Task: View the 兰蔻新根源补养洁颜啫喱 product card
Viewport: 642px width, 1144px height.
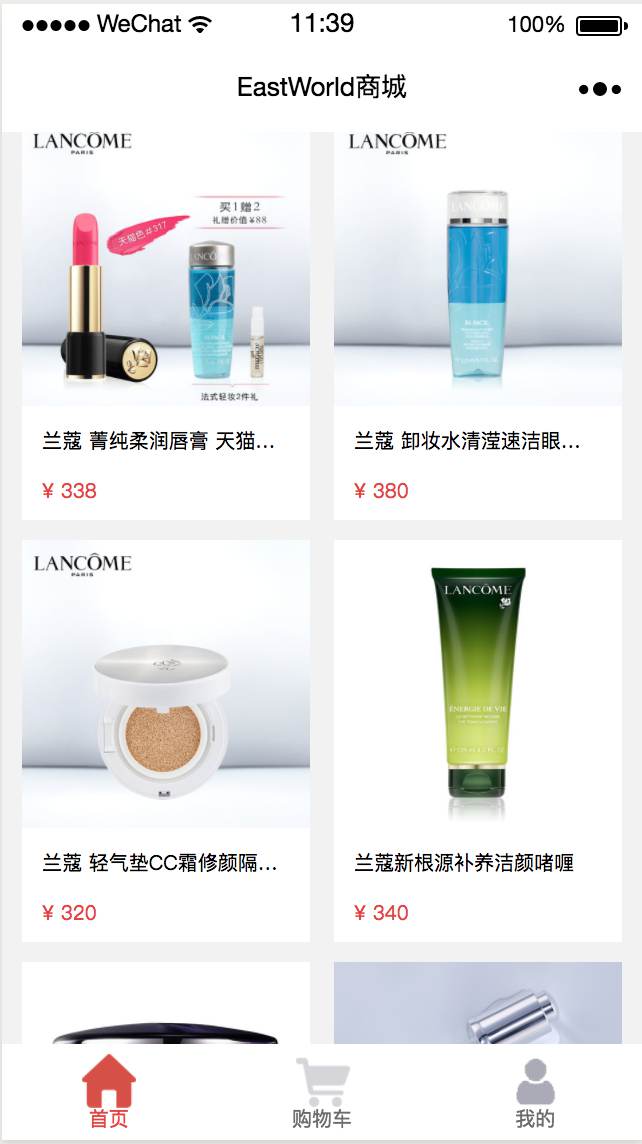Action: click(x=478, y=740)
